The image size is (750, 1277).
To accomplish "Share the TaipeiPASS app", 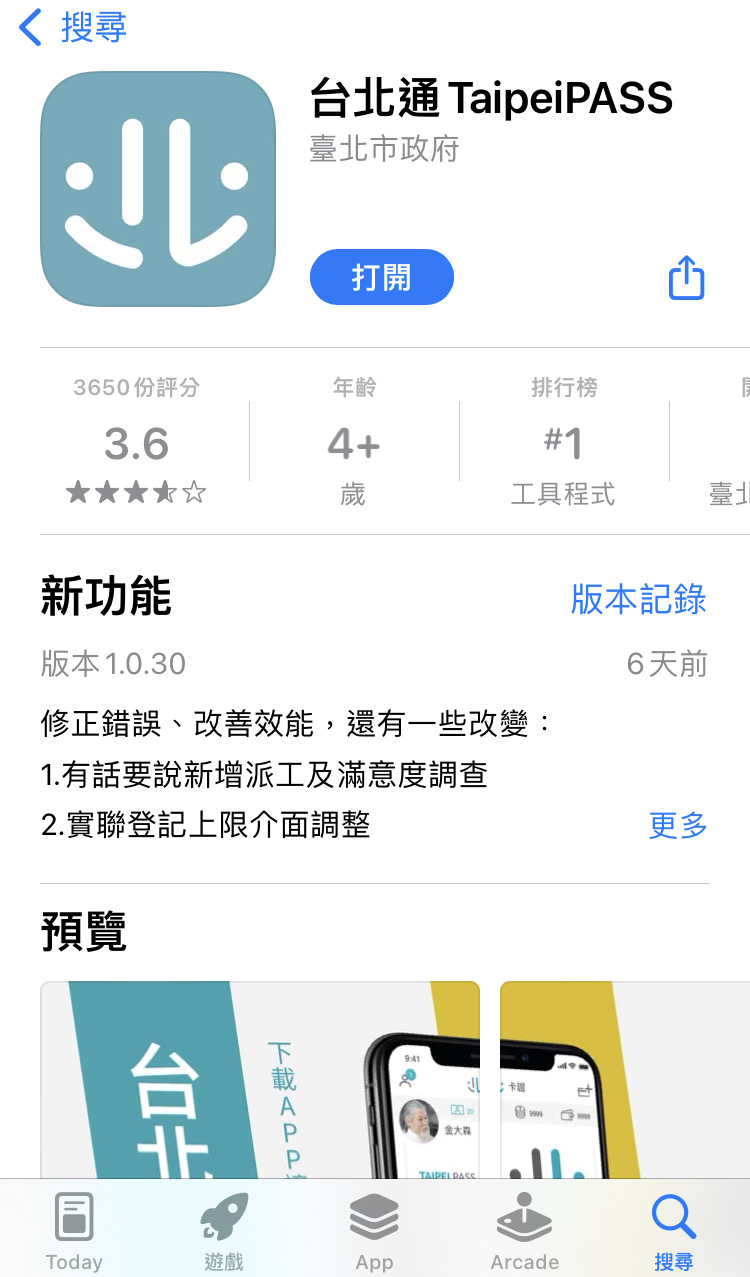I will click(x=686, y=277).
